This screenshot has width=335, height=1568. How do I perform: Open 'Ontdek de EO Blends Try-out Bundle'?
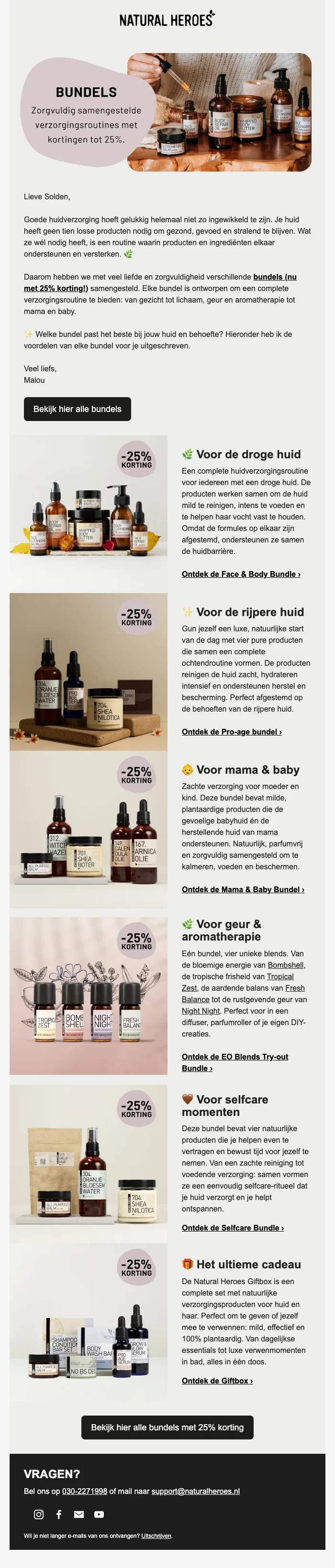pos(234,1057)
